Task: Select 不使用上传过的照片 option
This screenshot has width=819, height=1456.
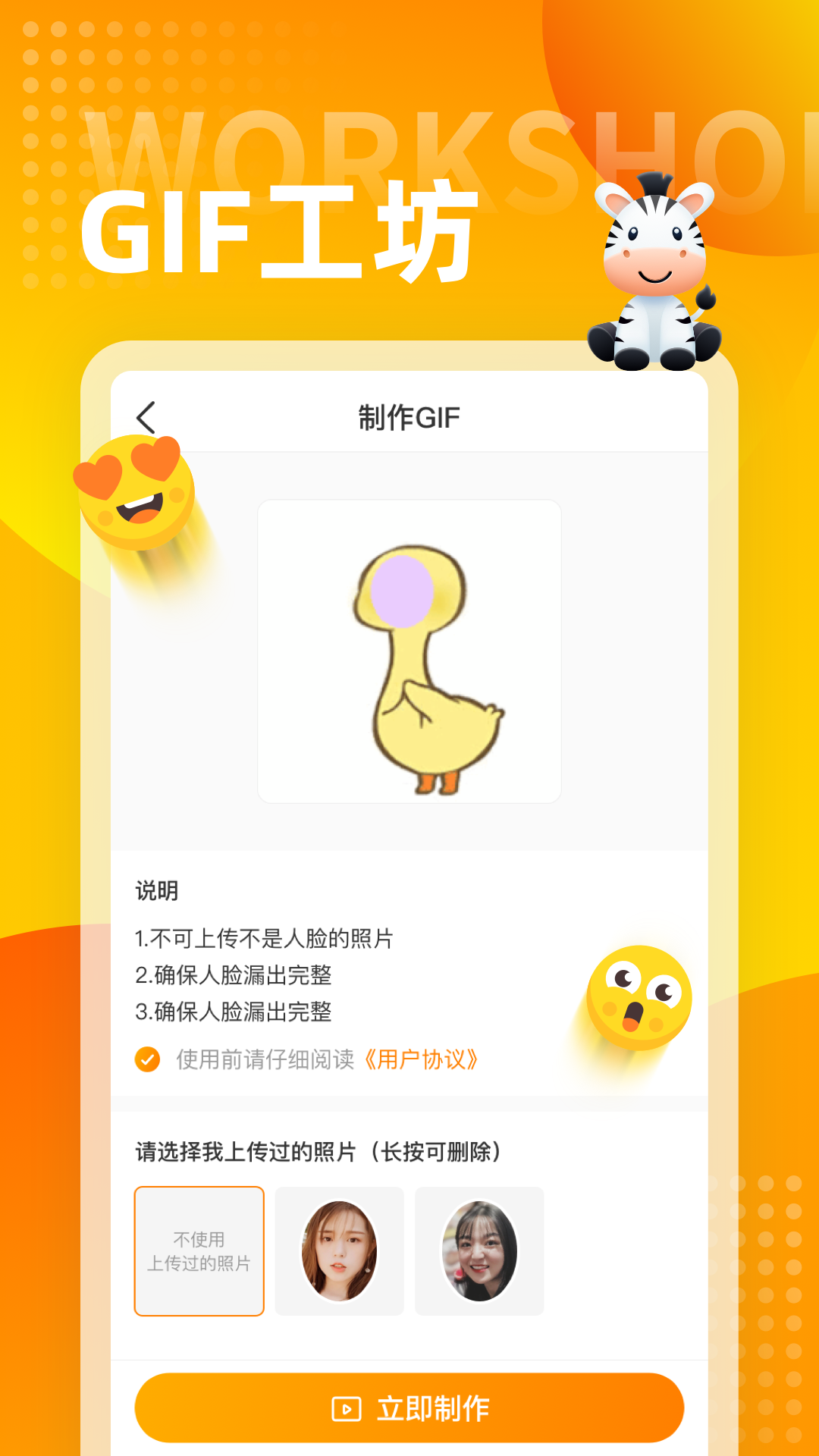Action: [199, 1250]
